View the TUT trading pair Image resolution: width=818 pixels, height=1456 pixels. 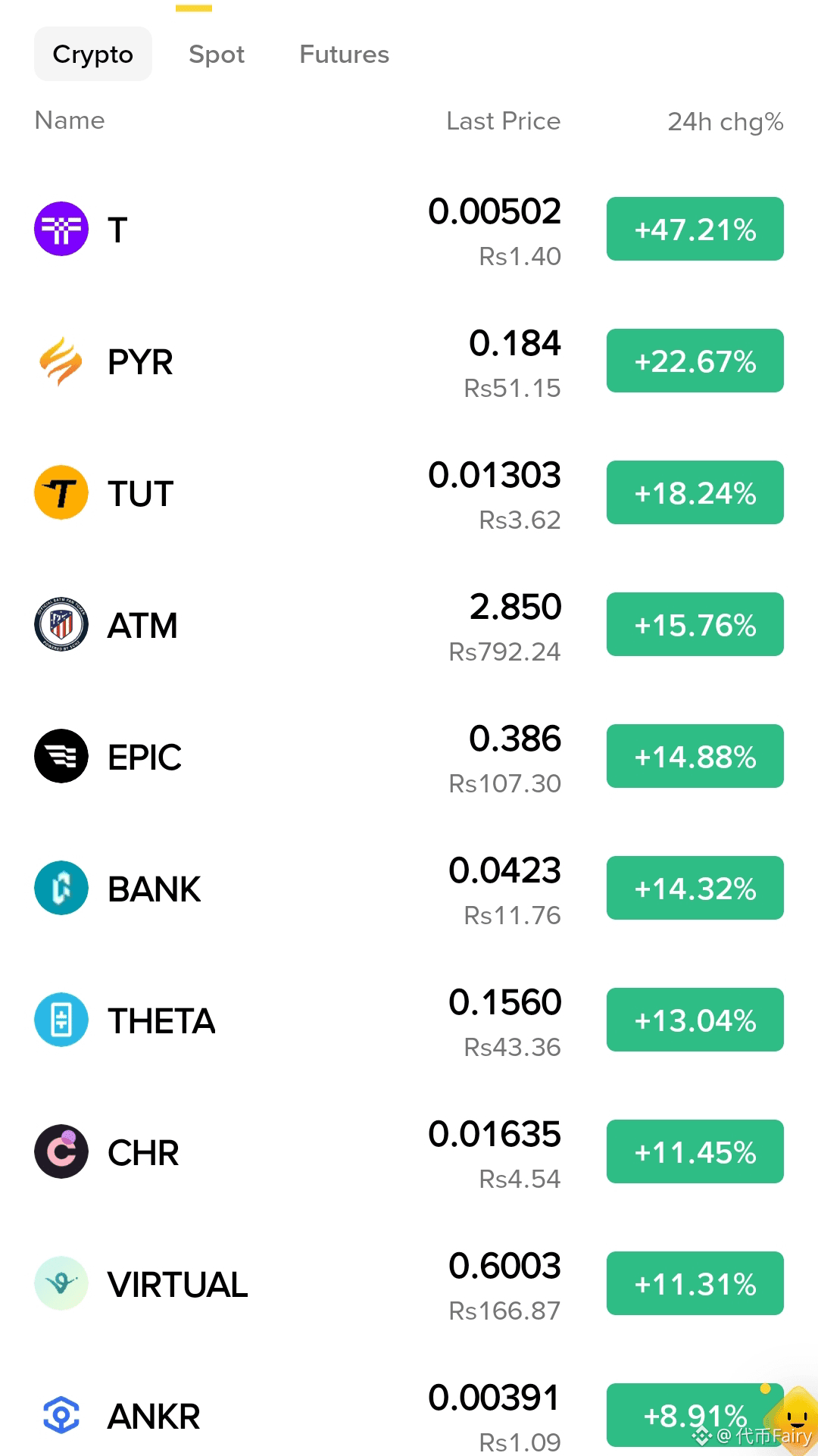pos(409,493)
